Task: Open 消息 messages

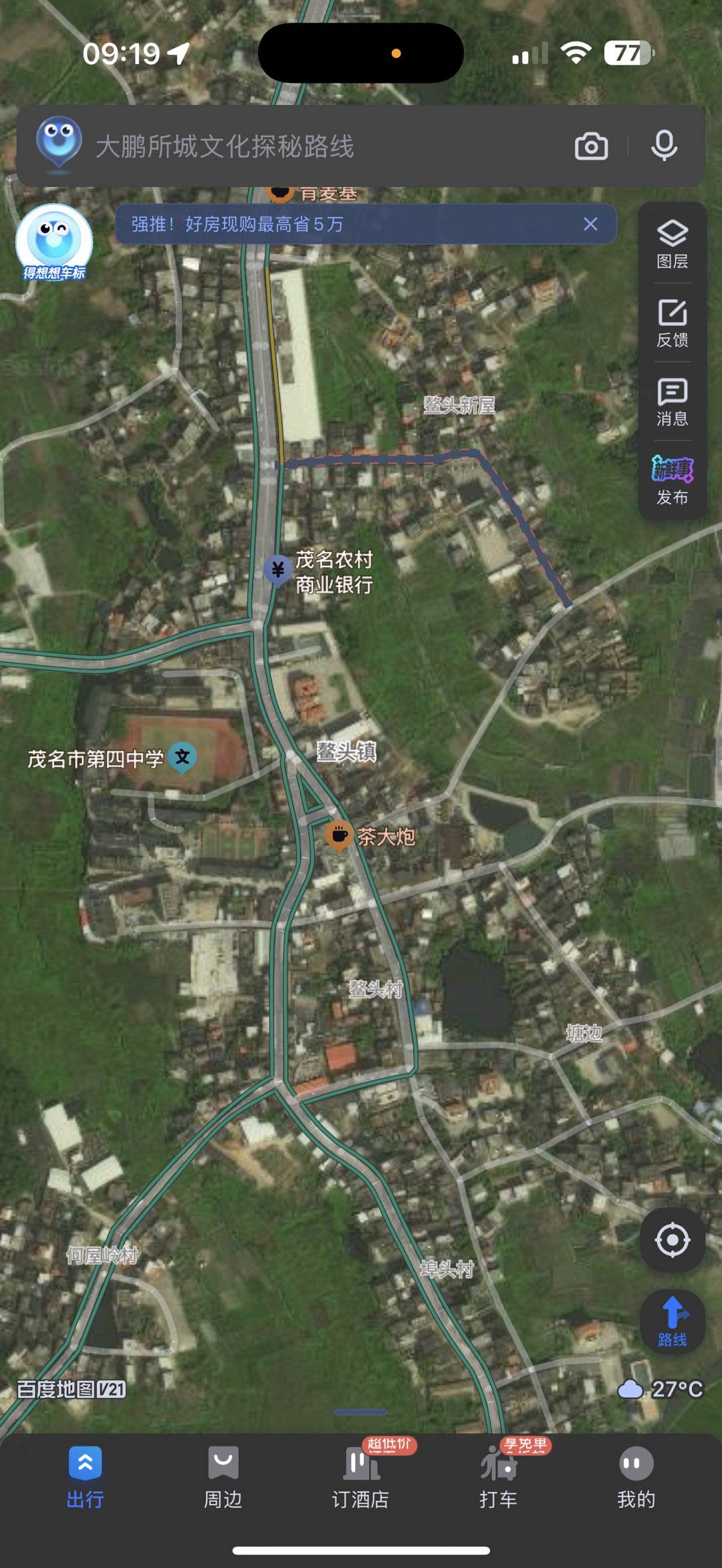Action: (x=672, y=402)
